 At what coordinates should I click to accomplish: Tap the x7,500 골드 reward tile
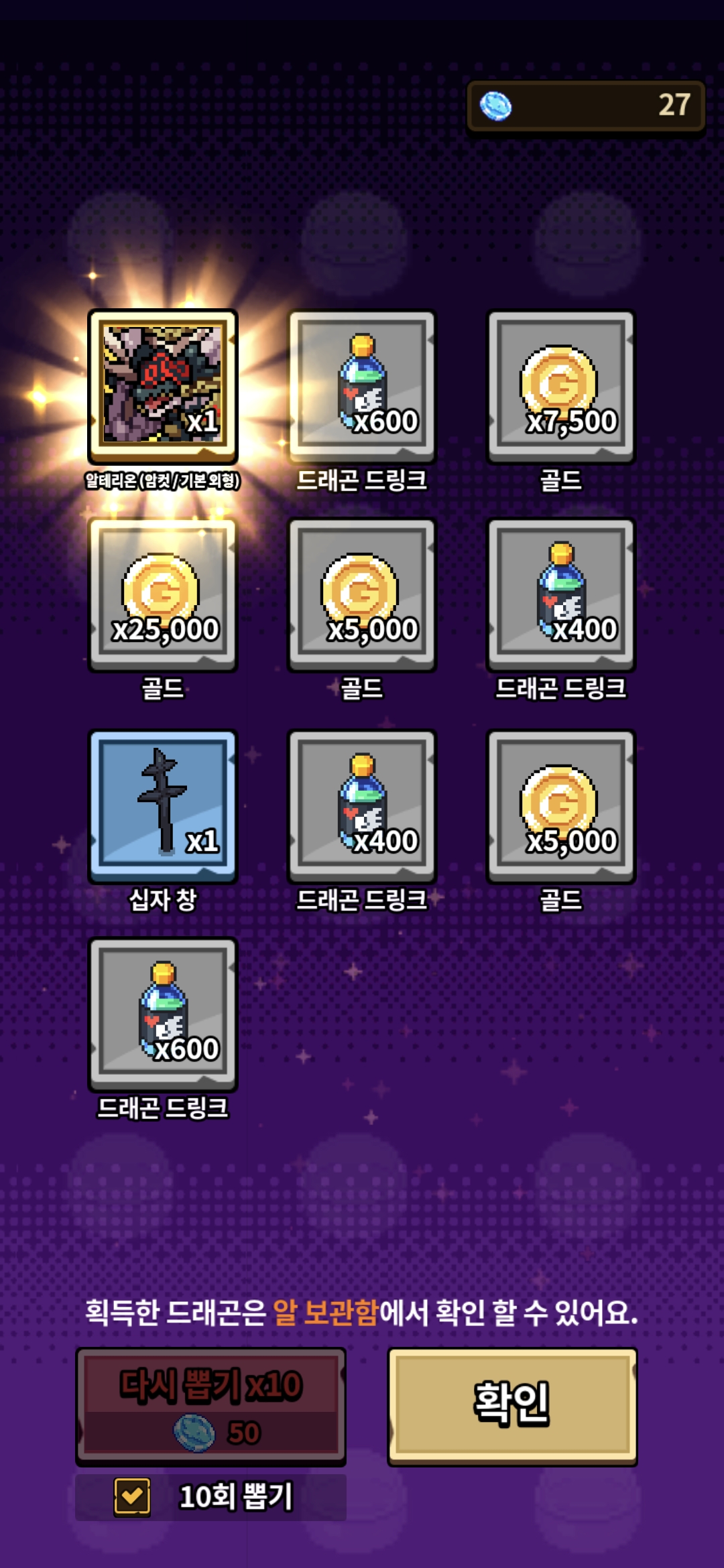click(x=561, y=385)
